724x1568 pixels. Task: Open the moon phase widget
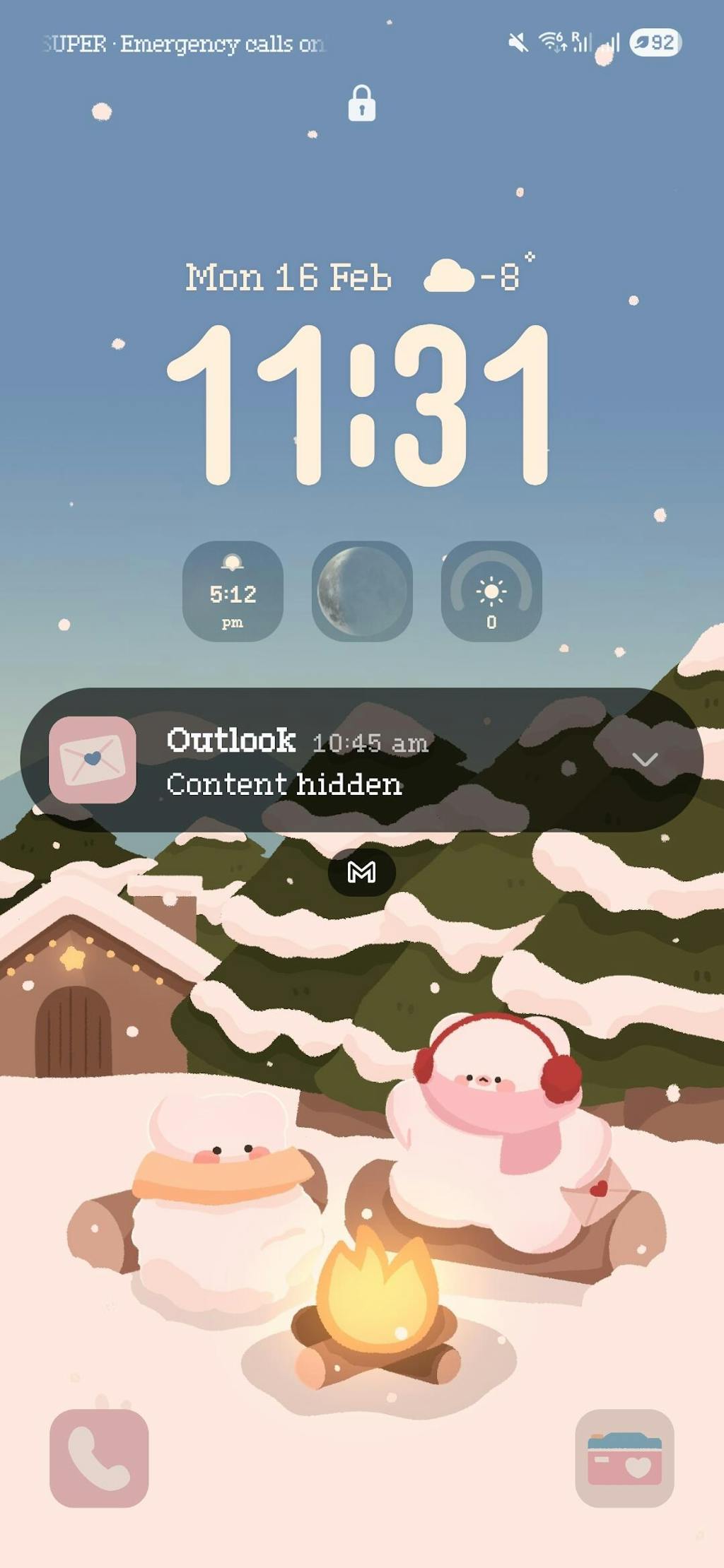coord(362,591)
